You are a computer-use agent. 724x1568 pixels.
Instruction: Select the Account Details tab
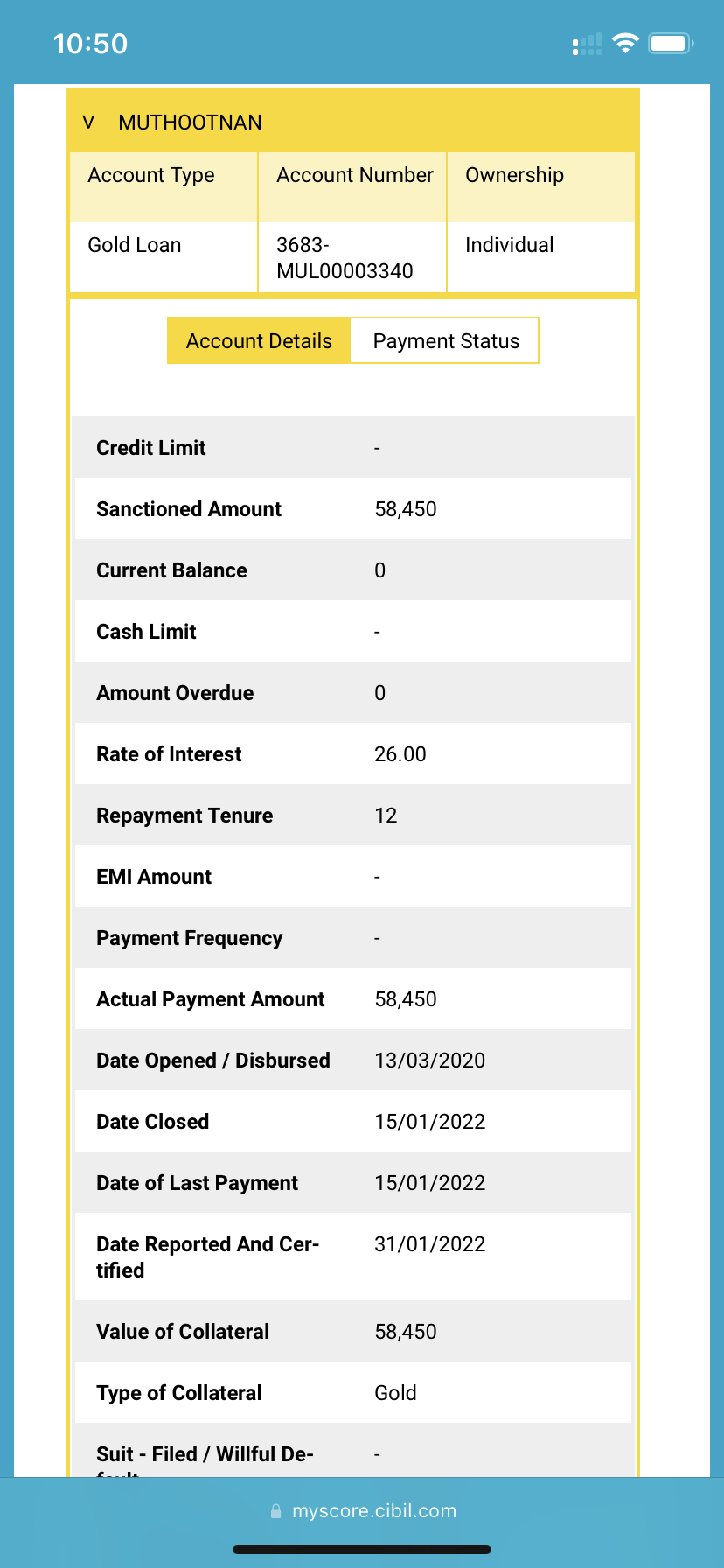[259, 341]
